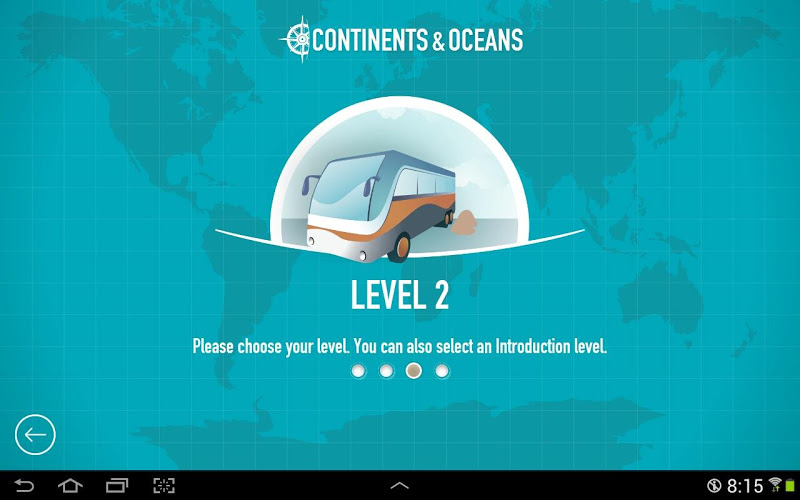Select the second page indicator dot
Screen dimensions: 800x500
coord(386,371)
